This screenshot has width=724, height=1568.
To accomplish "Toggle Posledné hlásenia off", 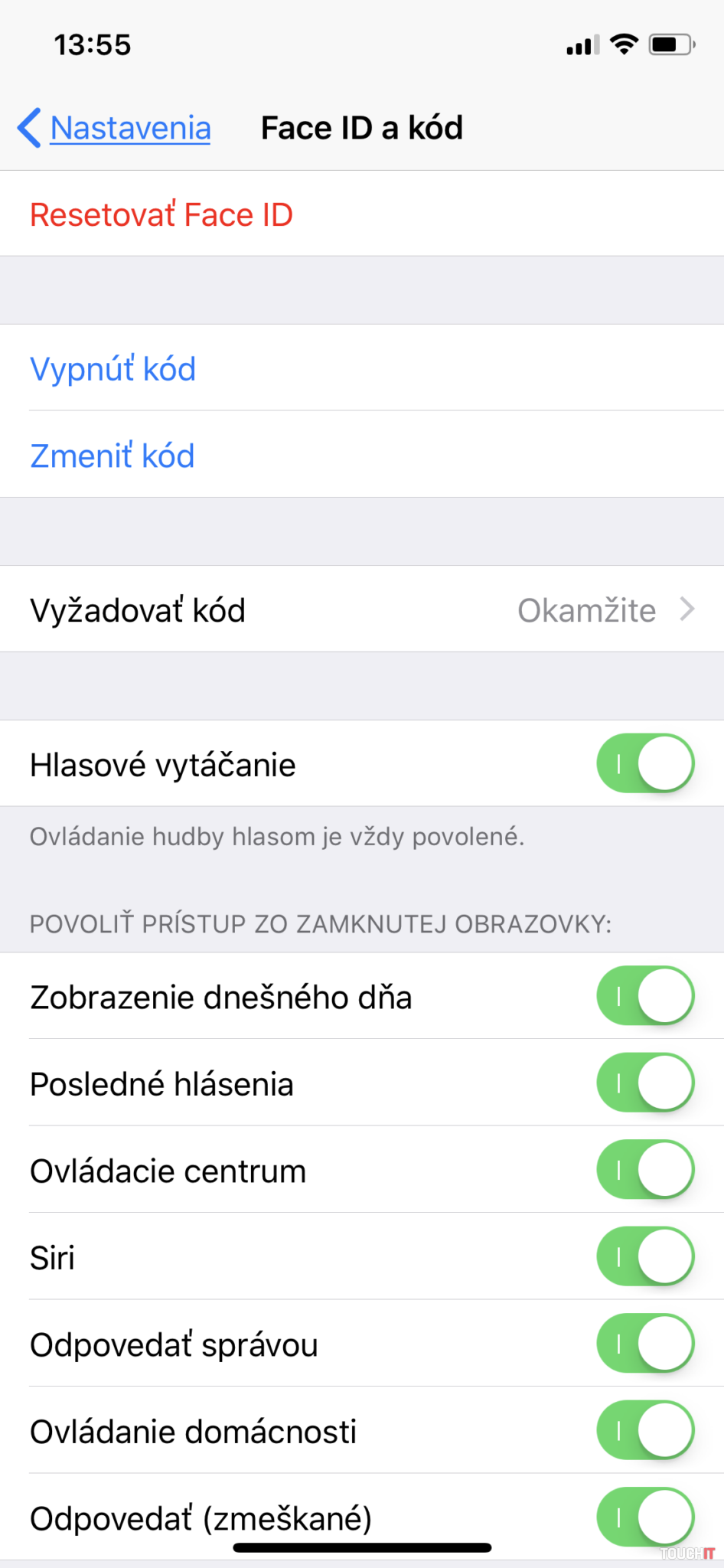I will click(645, 1083).
